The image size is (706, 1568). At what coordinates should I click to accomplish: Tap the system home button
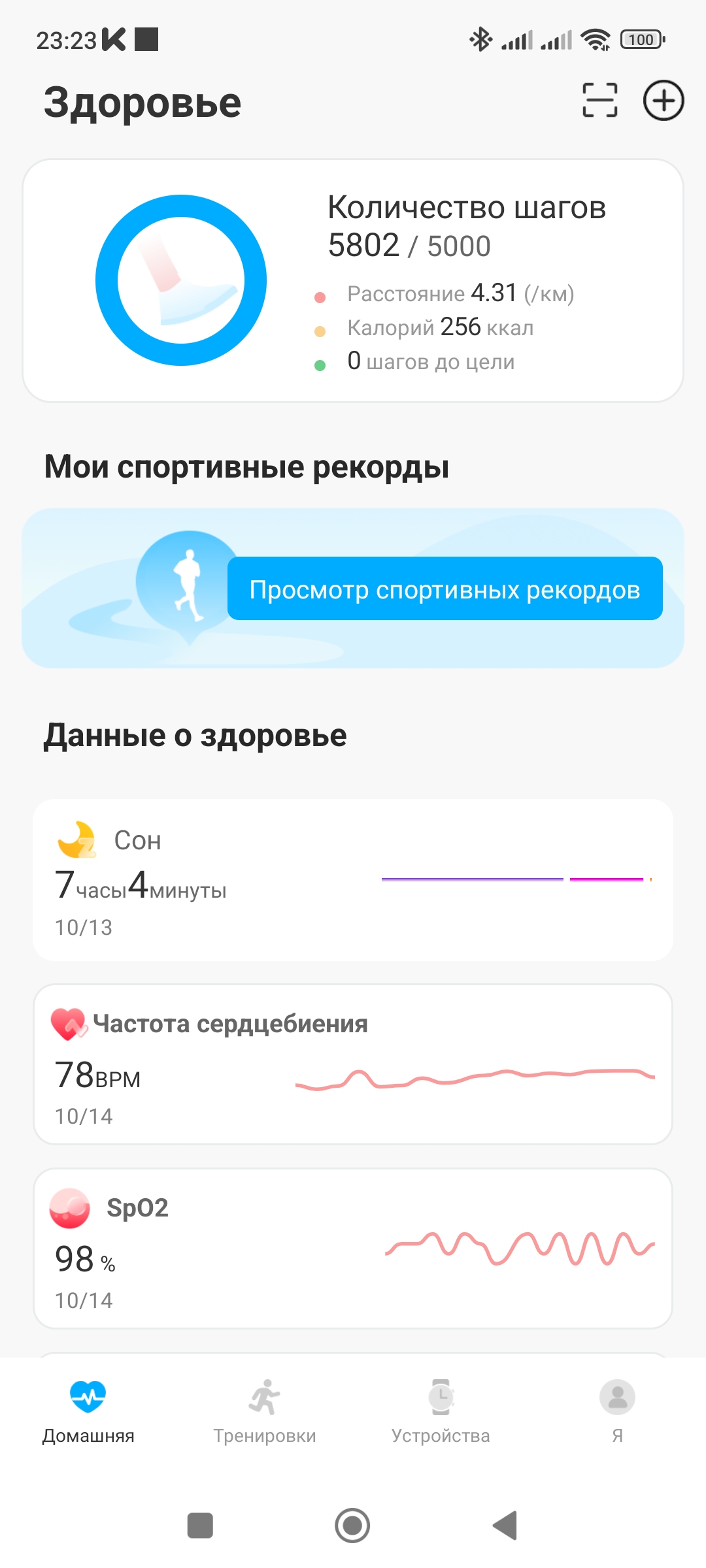pos(352,1526)
